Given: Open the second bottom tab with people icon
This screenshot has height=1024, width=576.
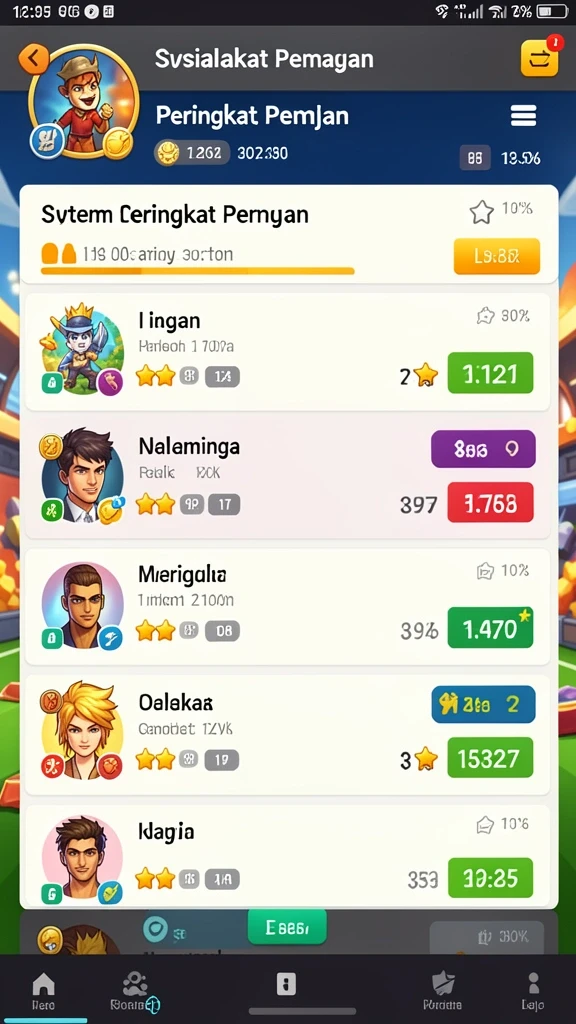Looking at the screenshot, I should 135,990.
